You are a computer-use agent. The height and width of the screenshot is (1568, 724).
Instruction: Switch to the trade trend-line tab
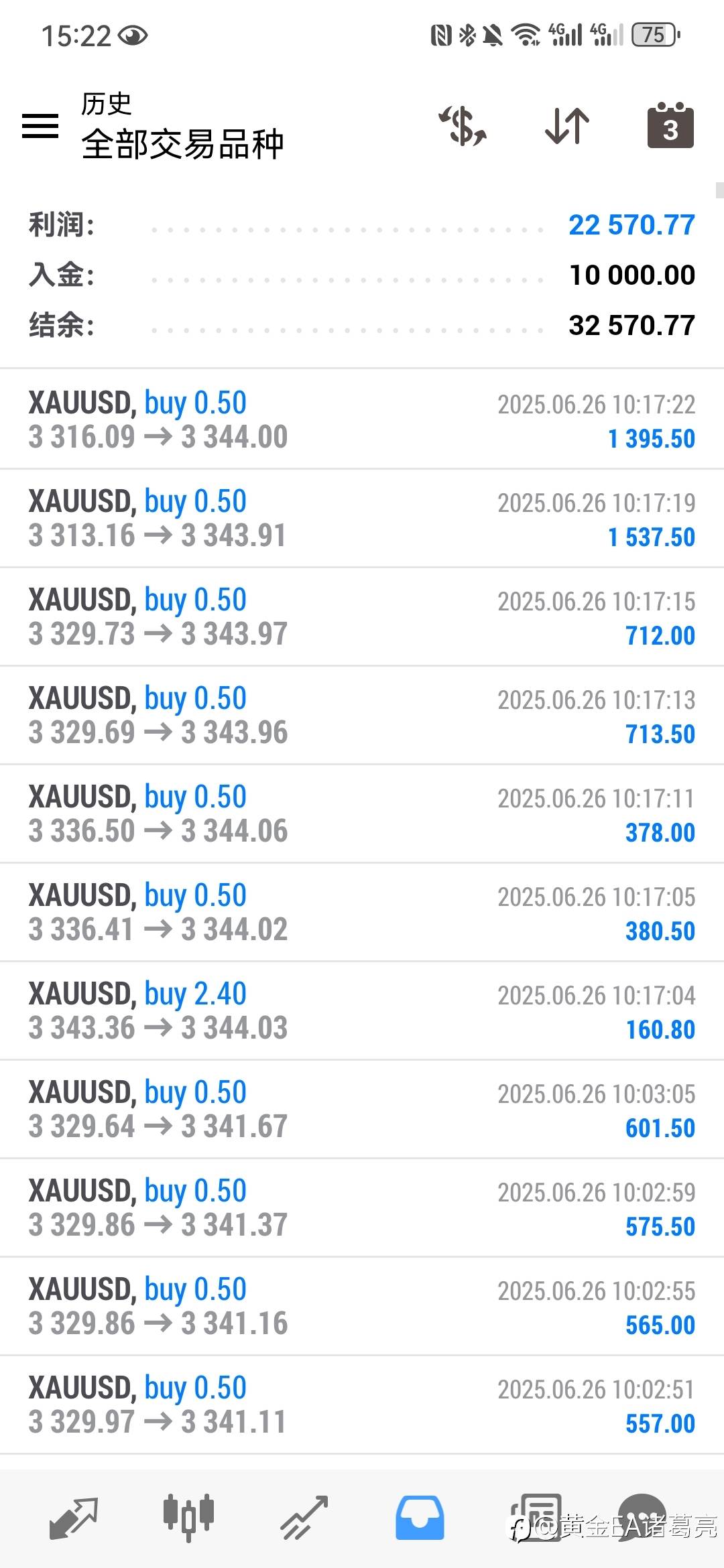(x=304, y=1518)
